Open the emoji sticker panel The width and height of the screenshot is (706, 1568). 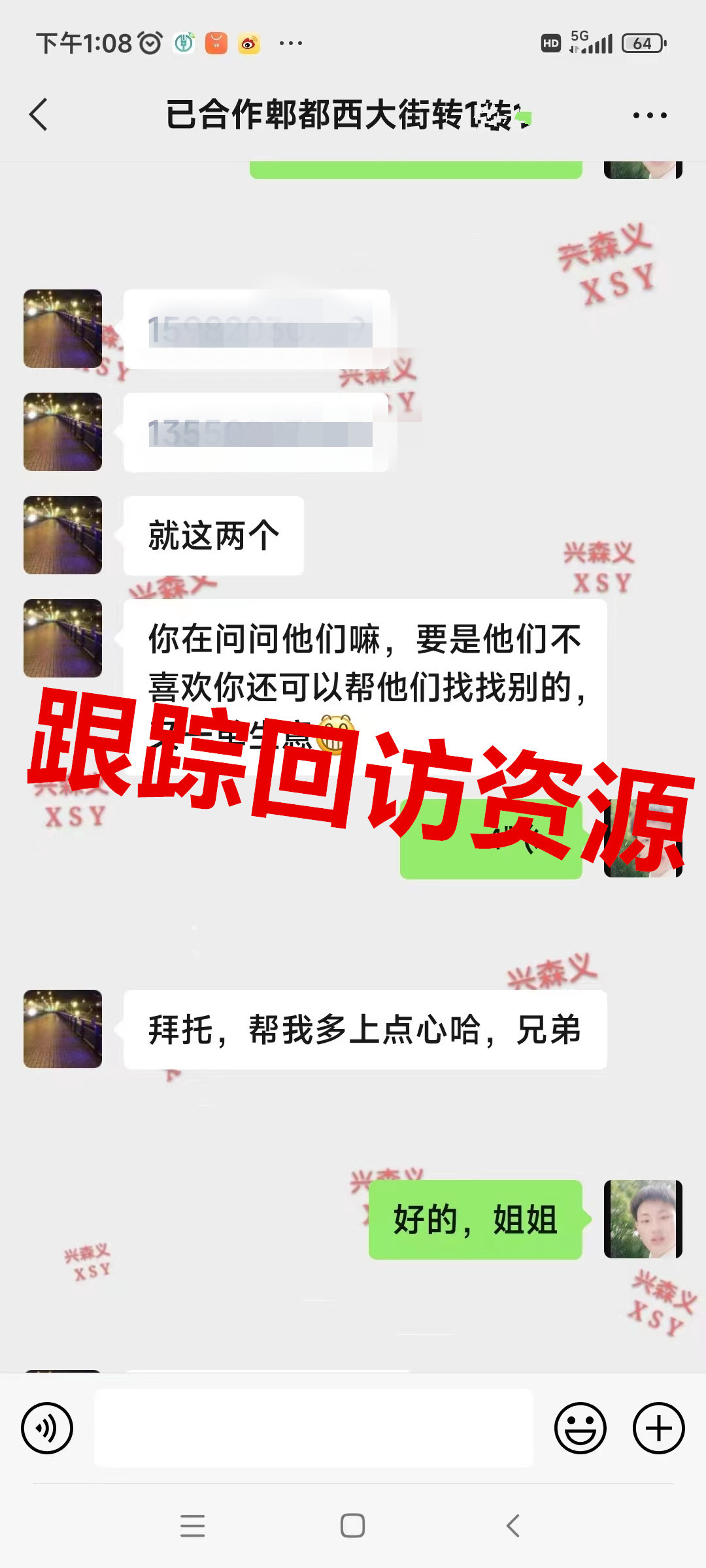pos(580,1428)
